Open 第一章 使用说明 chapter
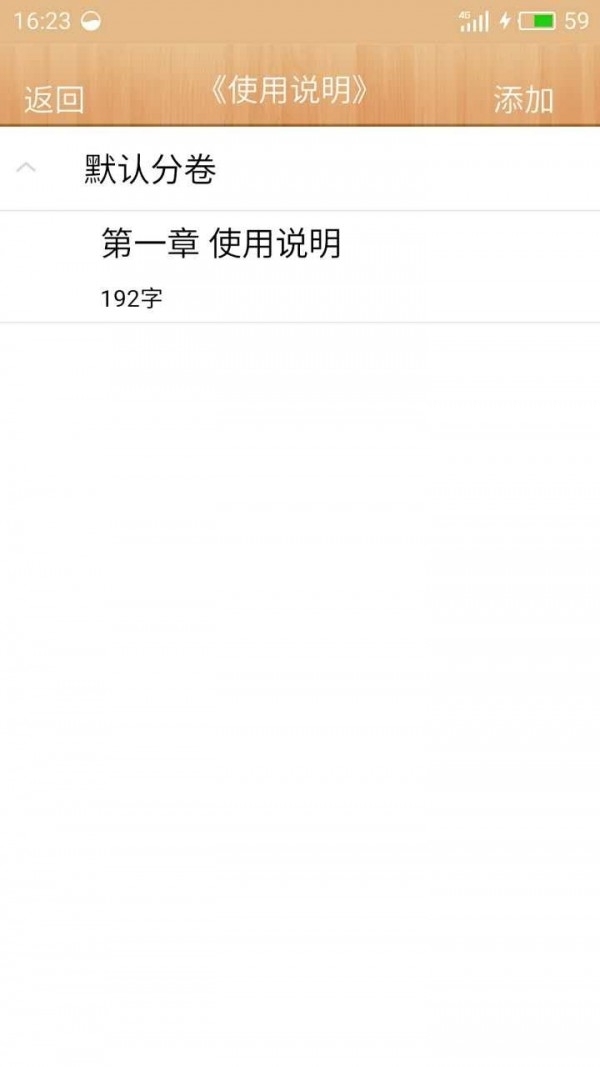The width and height of the screenshot is (600, 1067). (221, 266)
